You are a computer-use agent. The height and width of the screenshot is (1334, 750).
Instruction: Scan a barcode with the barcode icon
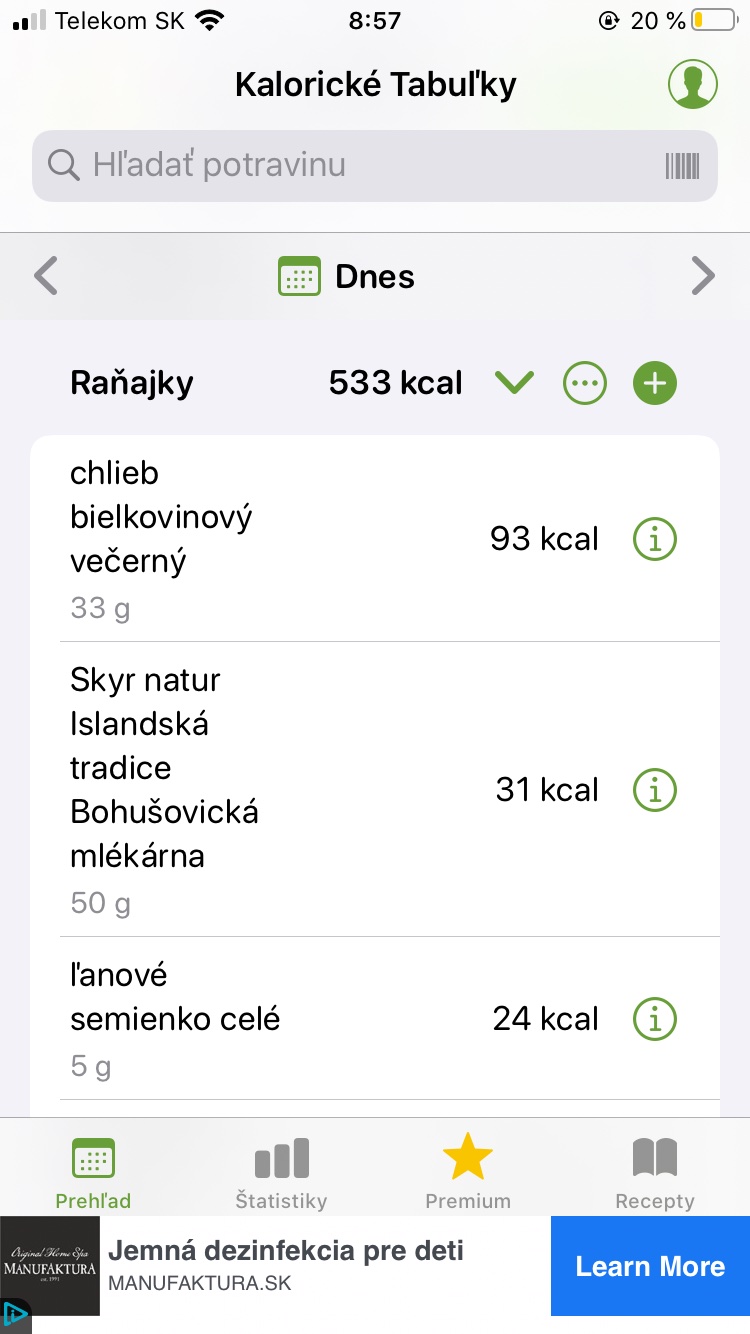(x=682, y=166)
